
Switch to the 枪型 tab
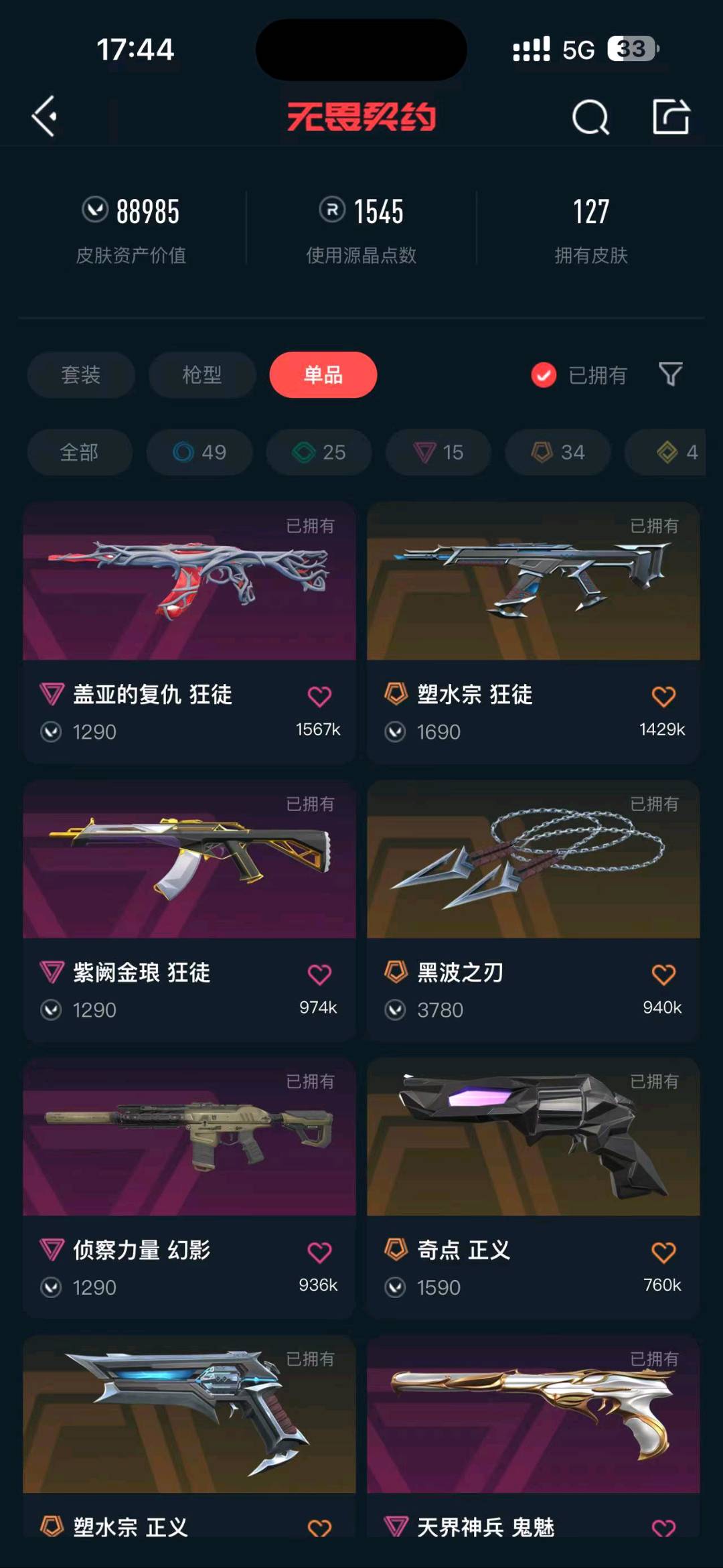(202, 374)
